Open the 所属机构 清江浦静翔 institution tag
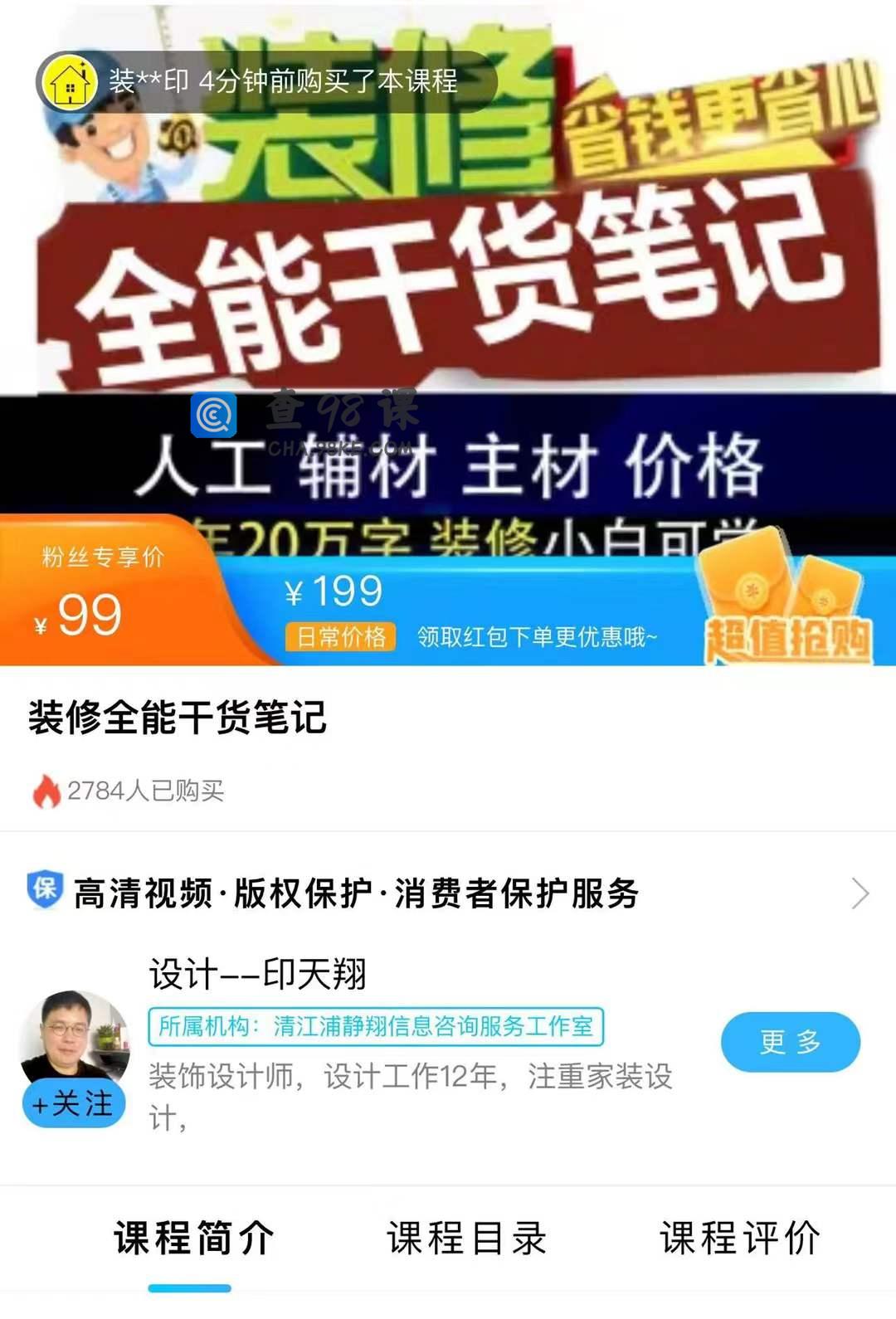This screenshot has height=1319, width=896. coord(376,1027)
